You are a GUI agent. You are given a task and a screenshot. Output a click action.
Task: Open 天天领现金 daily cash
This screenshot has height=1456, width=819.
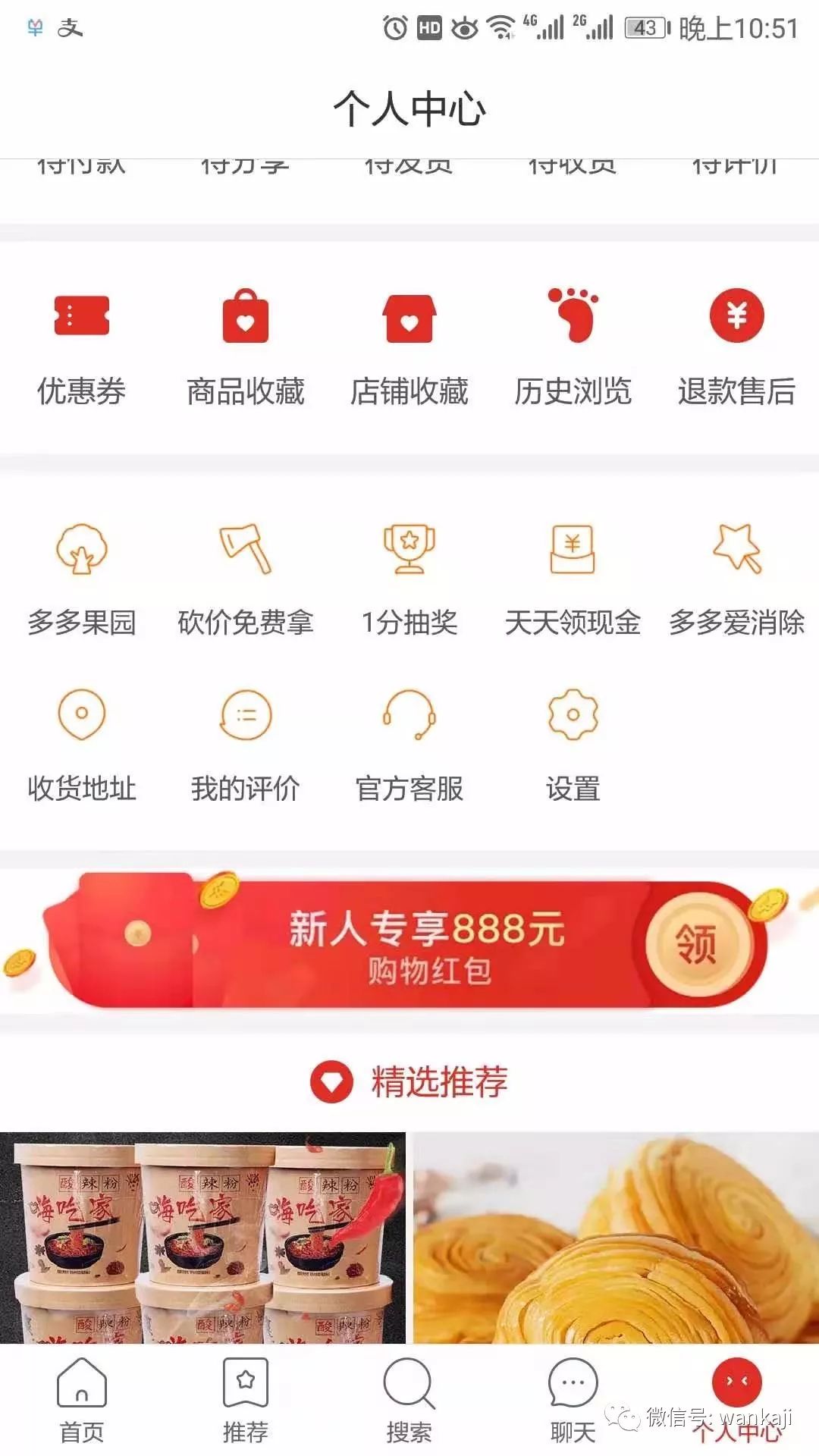[573, 578]
